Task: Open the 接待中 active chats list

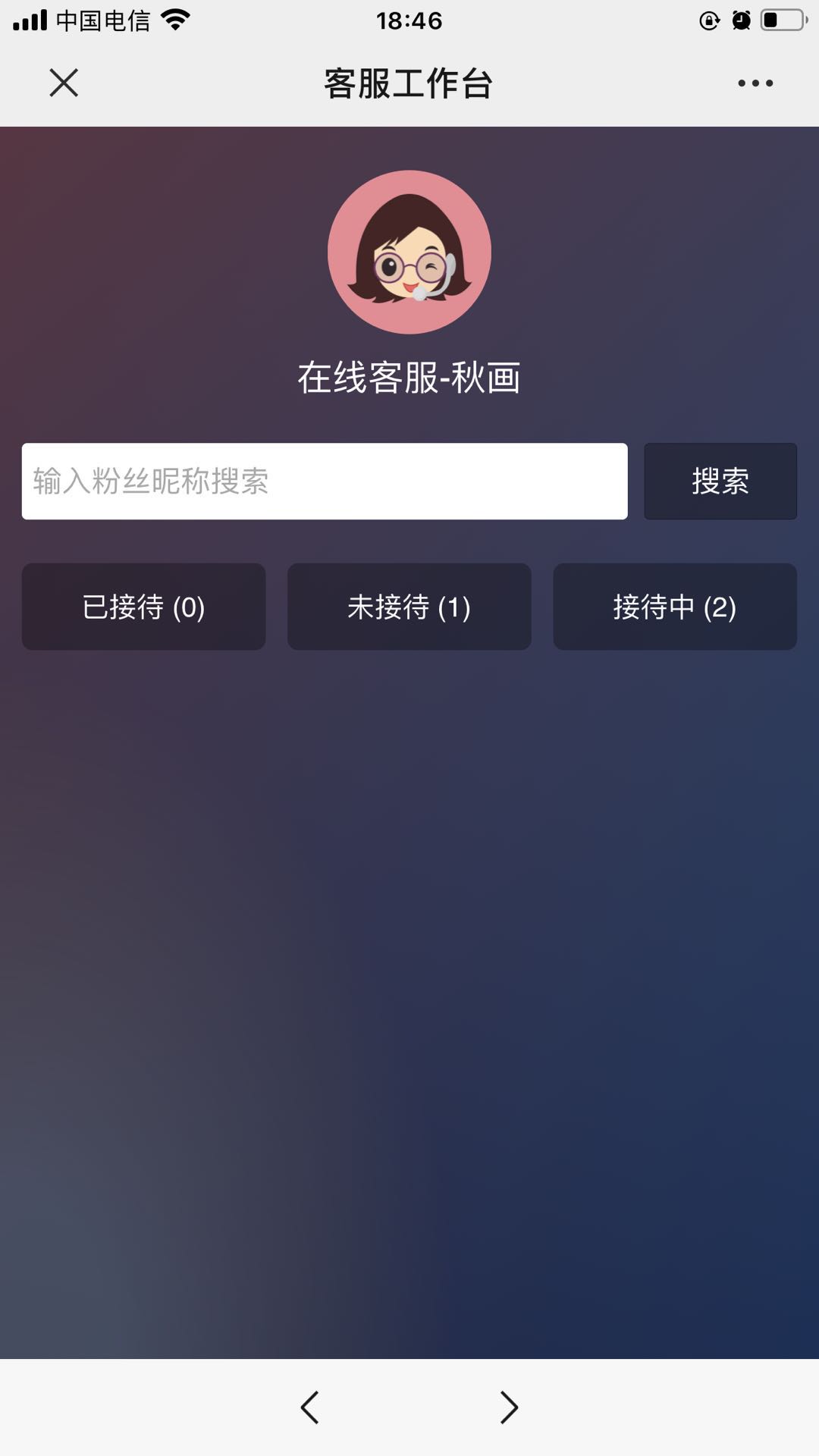Action: click(675, 606)
